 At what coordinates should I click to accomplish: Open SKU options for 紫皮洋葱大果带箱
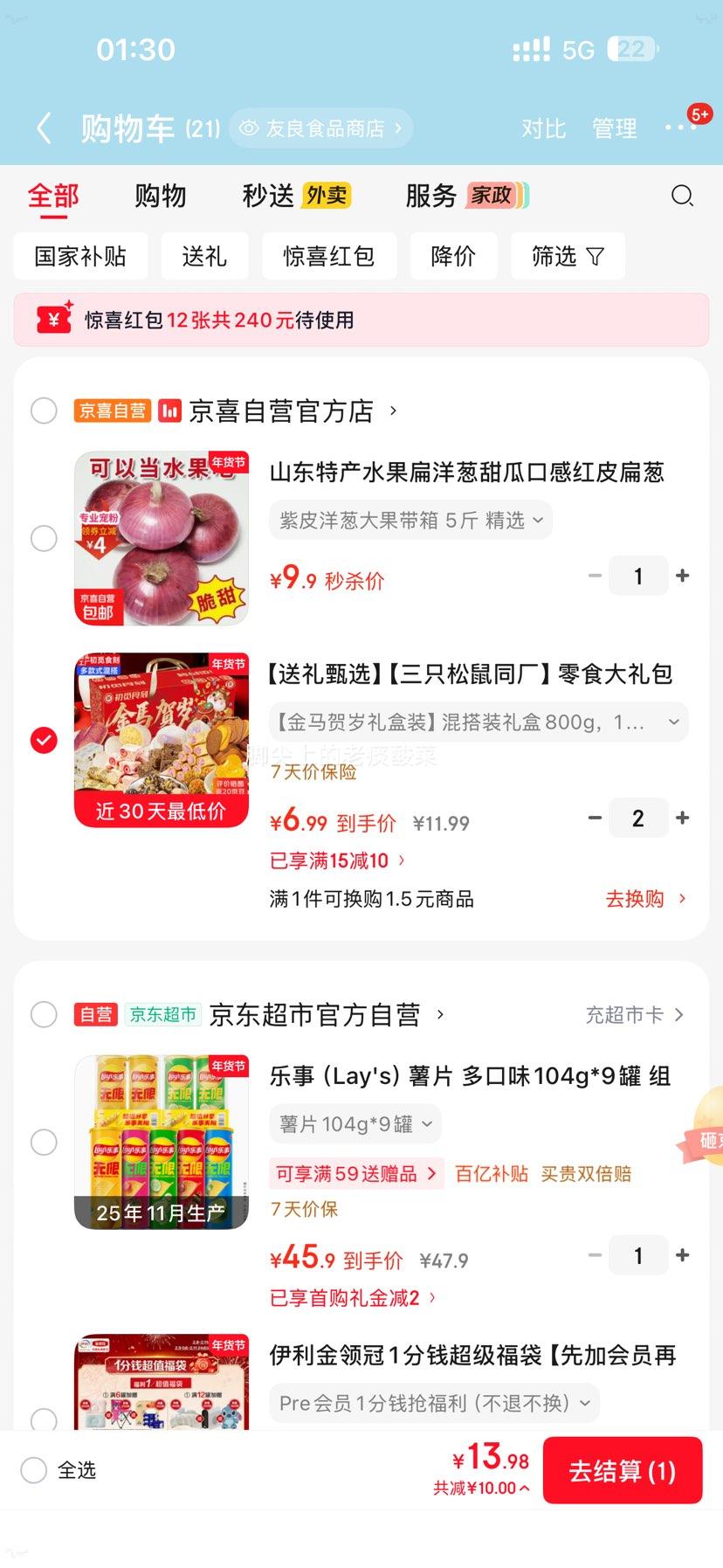pos(409,519)
